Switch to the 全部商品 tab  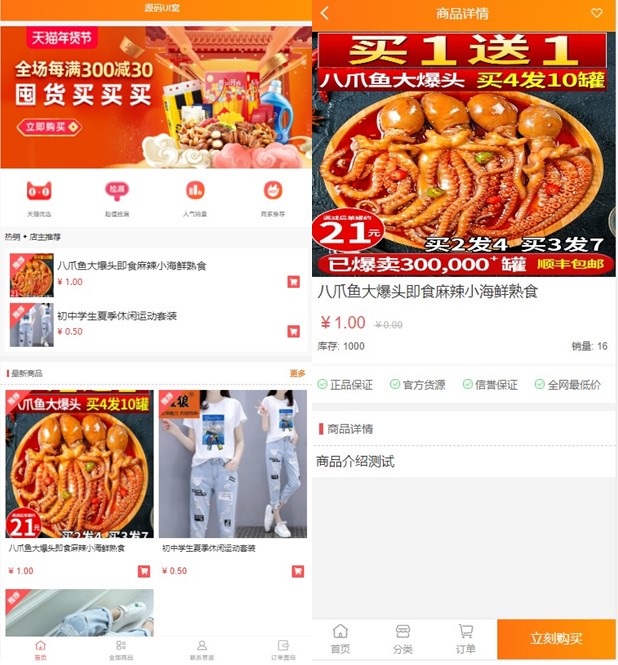[120, 649]
